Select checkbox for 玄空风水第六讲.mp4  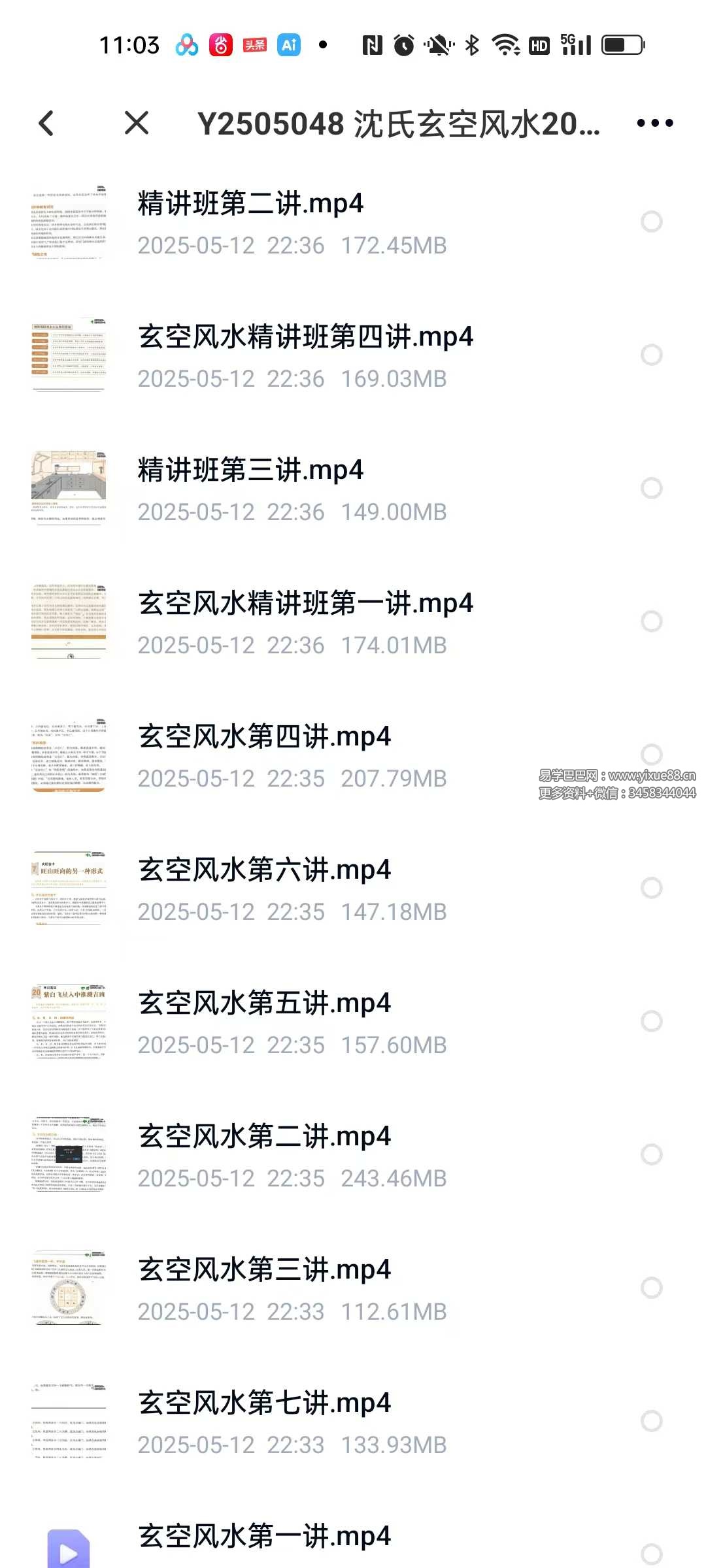(x=652, y=888)
